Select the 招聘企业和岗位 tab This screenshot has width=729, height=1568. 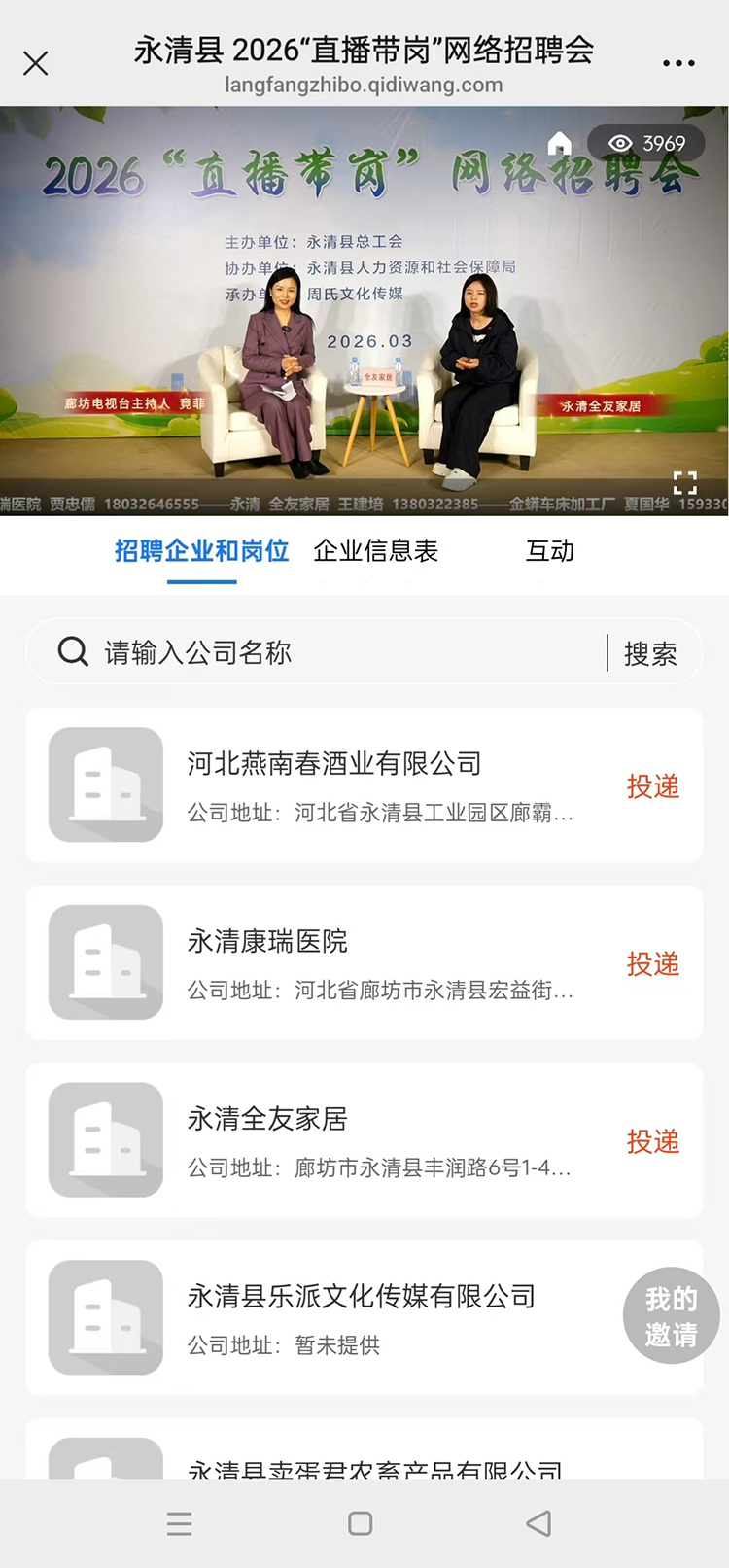point(201,551)
